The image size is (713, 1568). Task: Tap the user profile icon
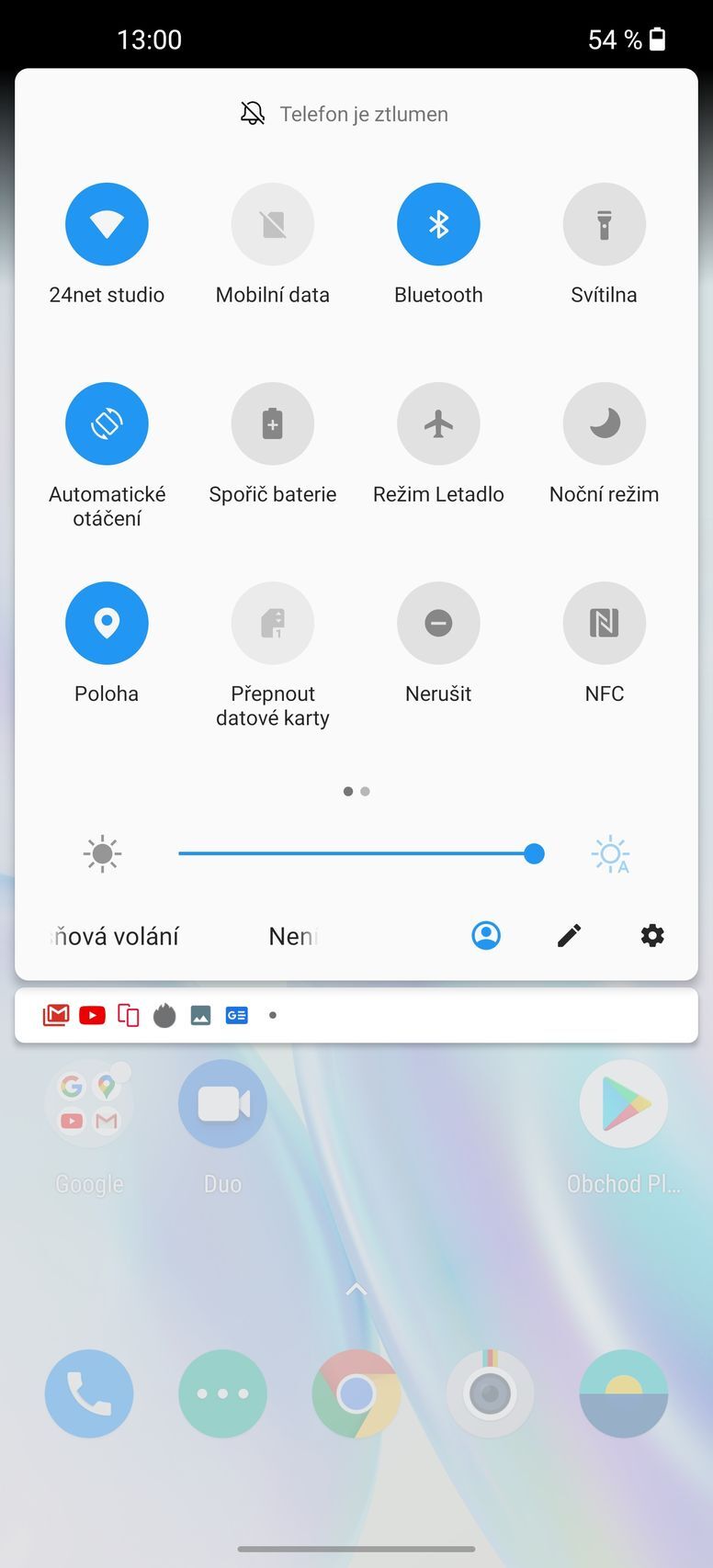486,935
